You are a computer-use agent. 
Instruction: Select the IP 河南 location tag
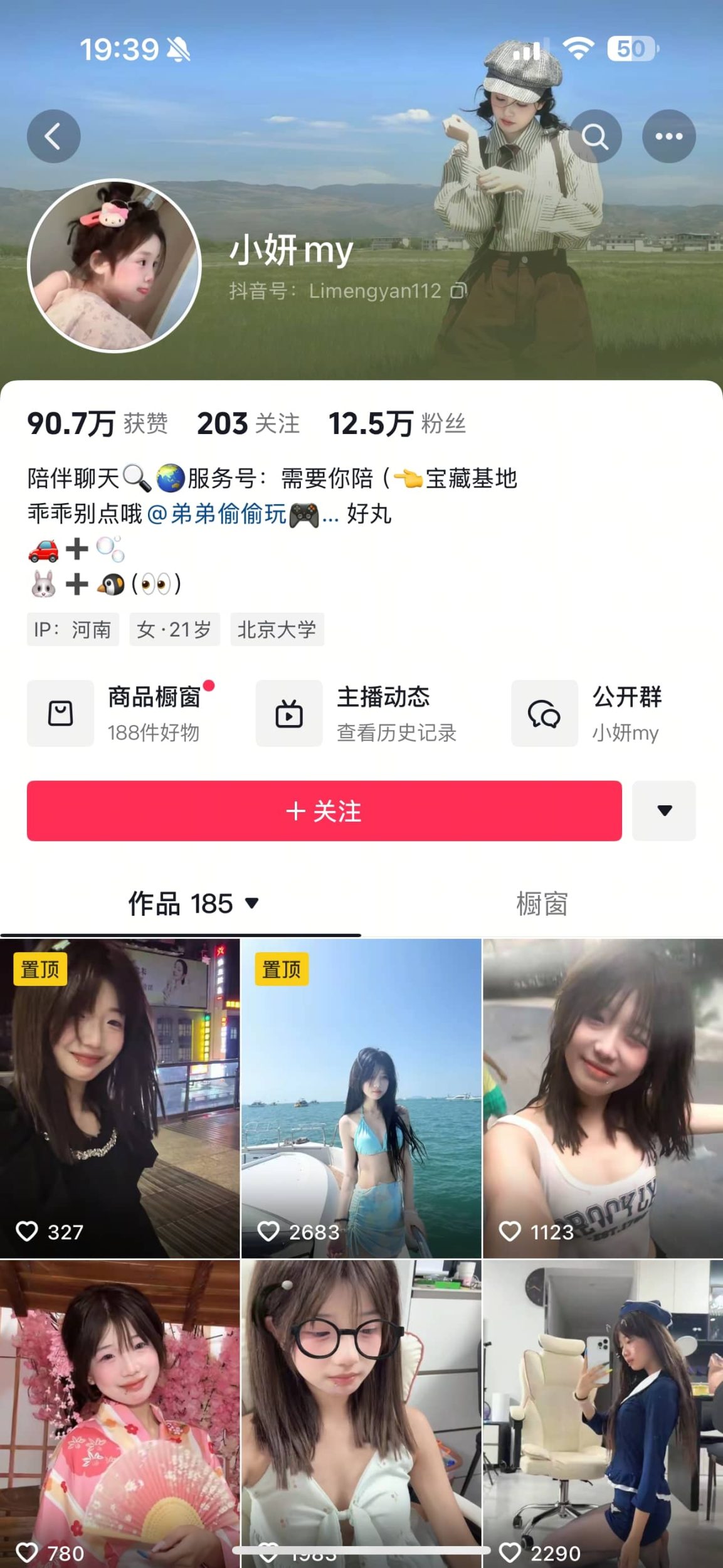(73, 630)
